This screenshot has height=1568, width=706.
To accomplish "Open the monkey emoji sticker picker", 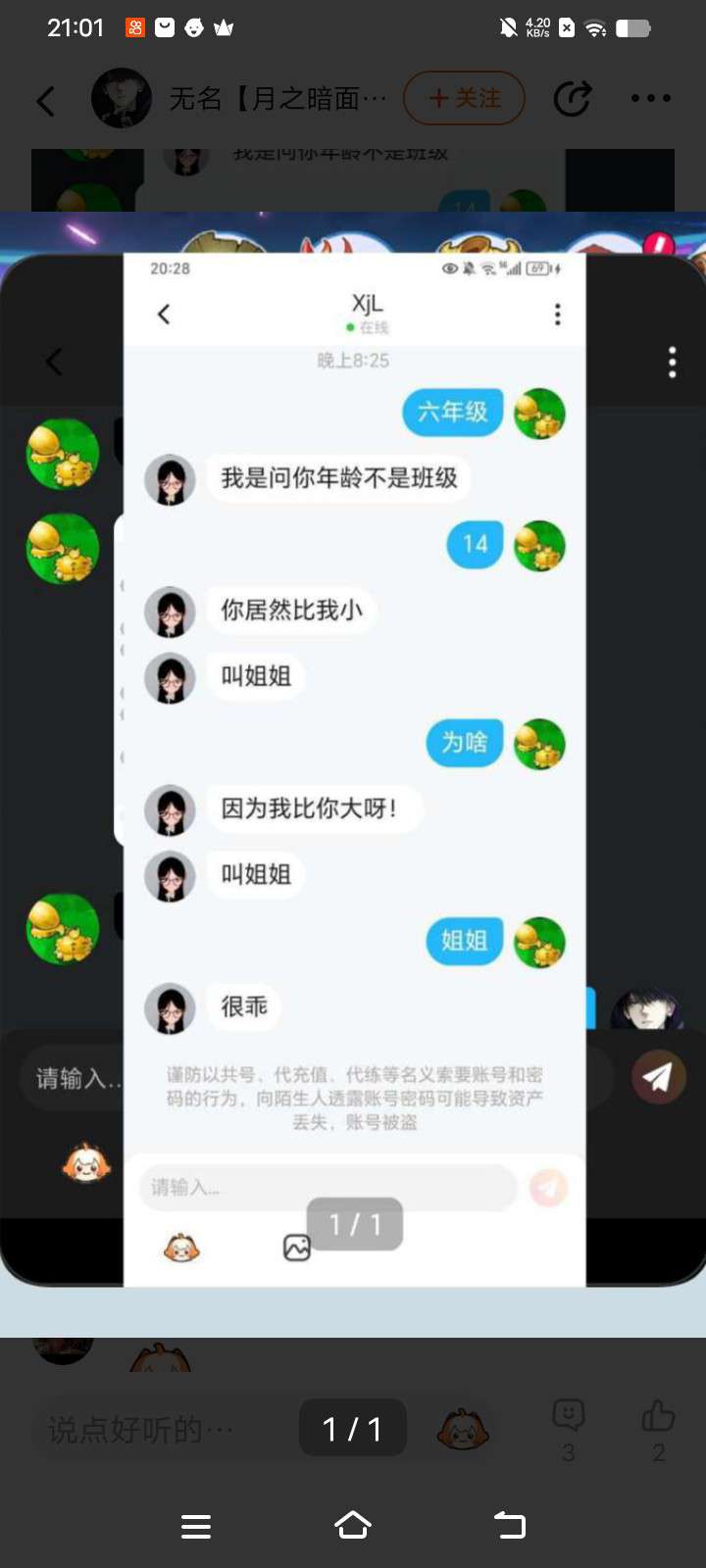I will click(x=463, y=1430).
